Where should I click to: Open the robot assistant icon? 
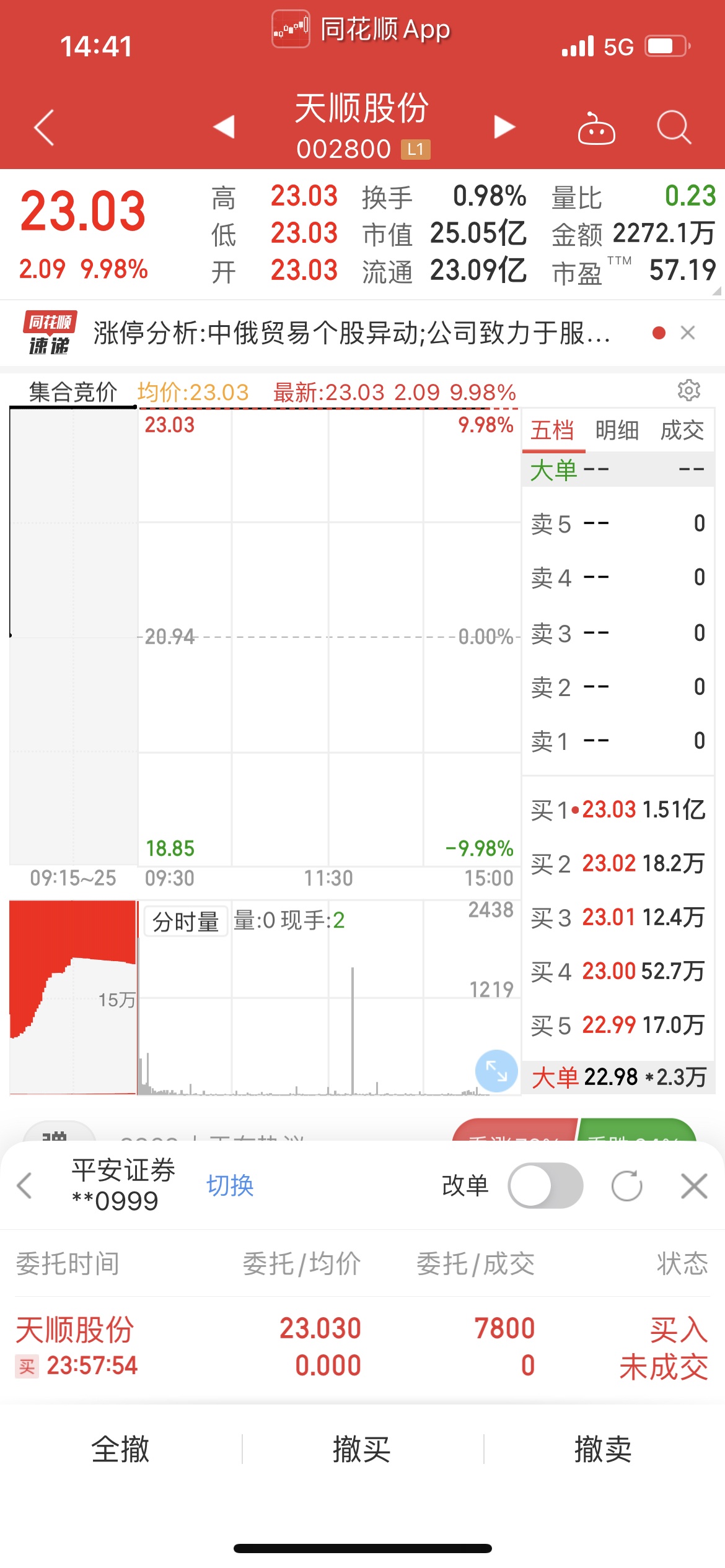coord(596,128)
